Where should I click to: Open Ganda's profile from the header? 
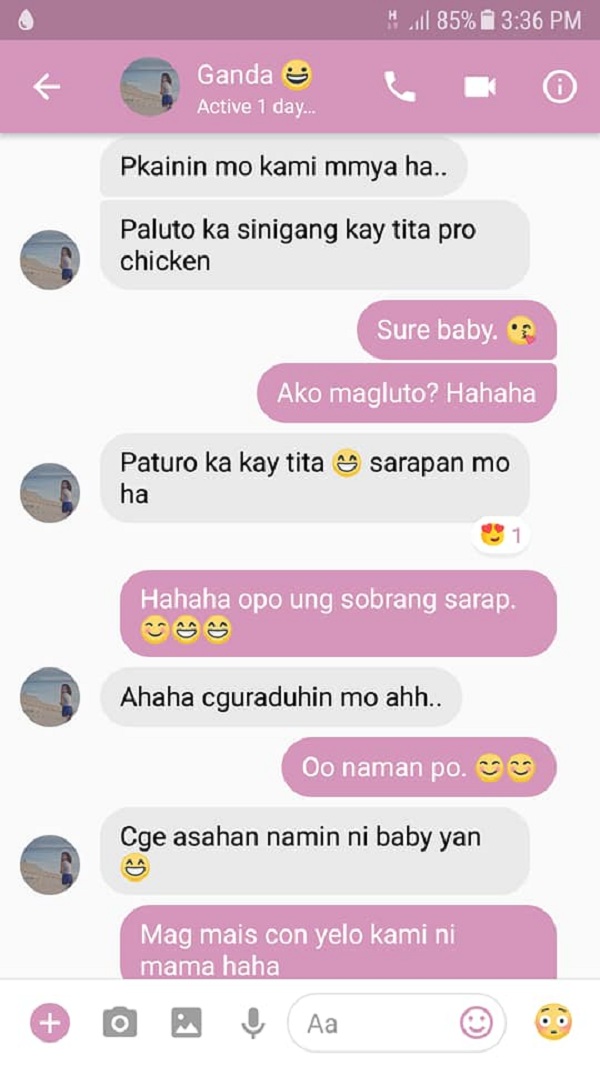[x=150, y=87]
